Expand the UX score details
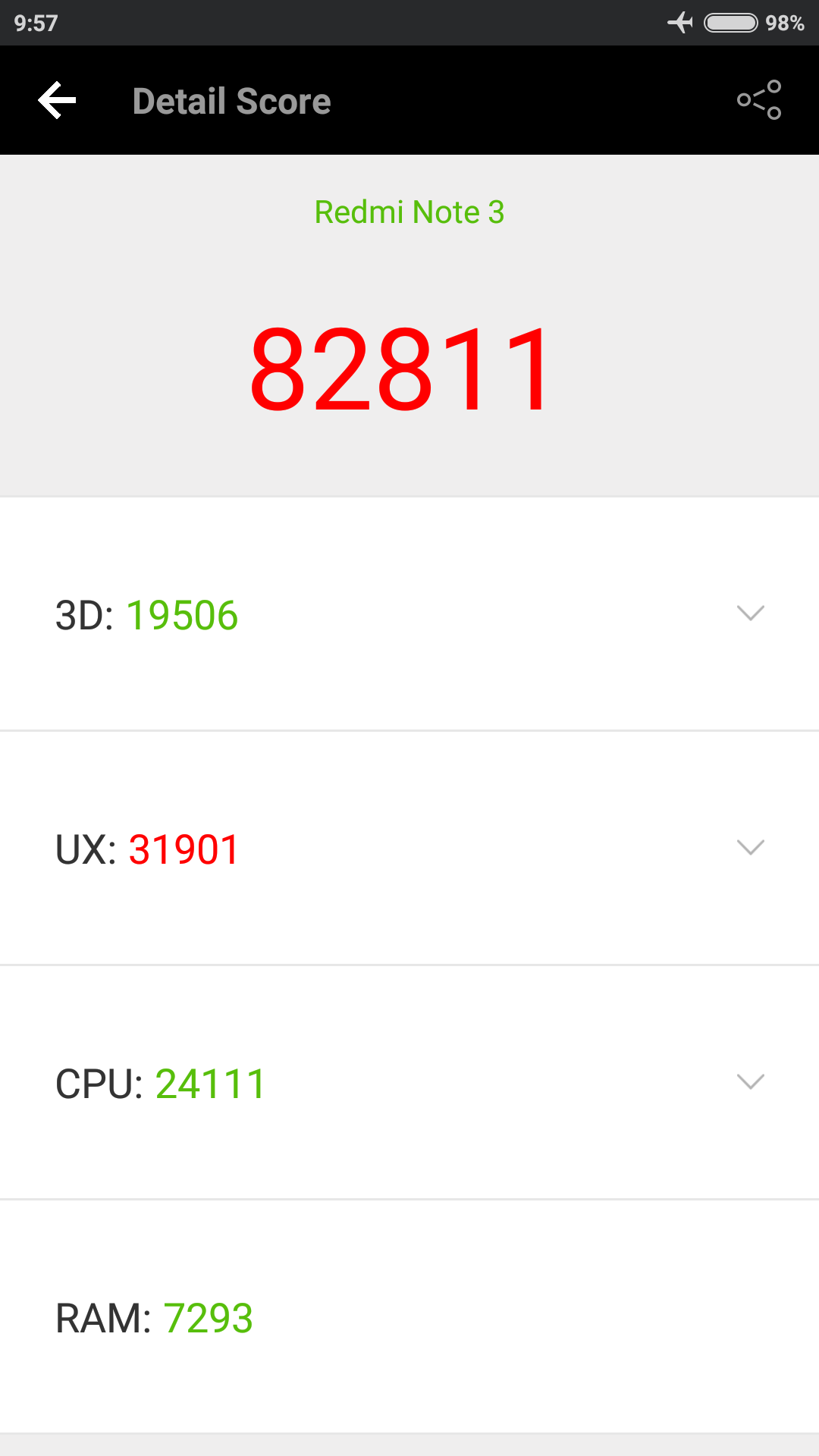The width and height of the screenshot is (819, 1456). (750, 848)
